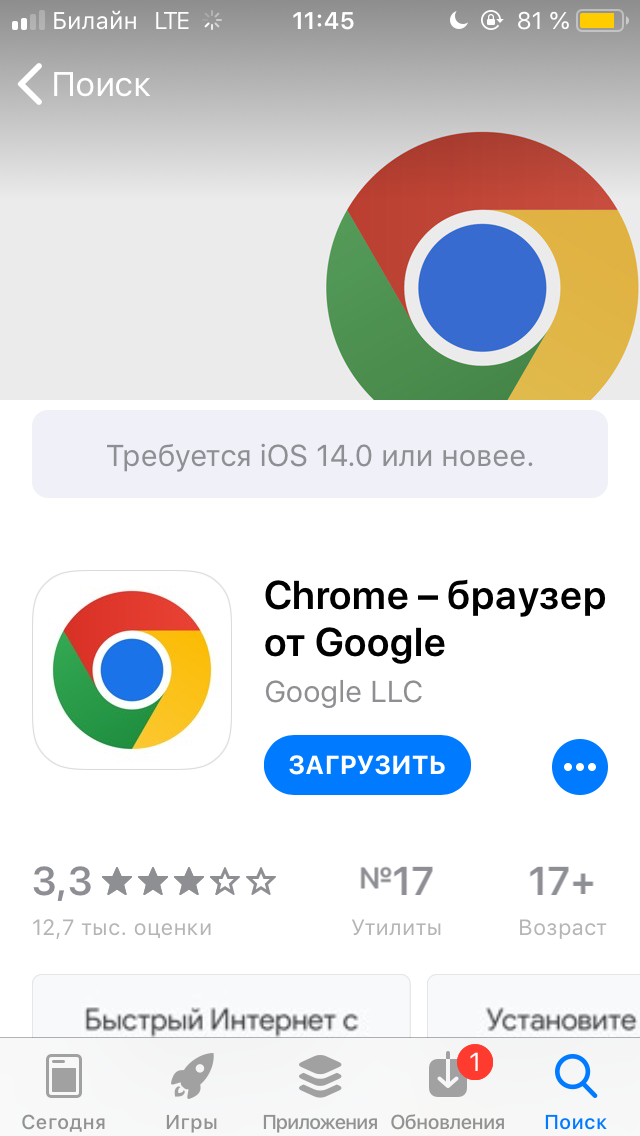Open the 3,3 star ratings section
Viewport: 640px width, 1136px height.
[153, 899]
